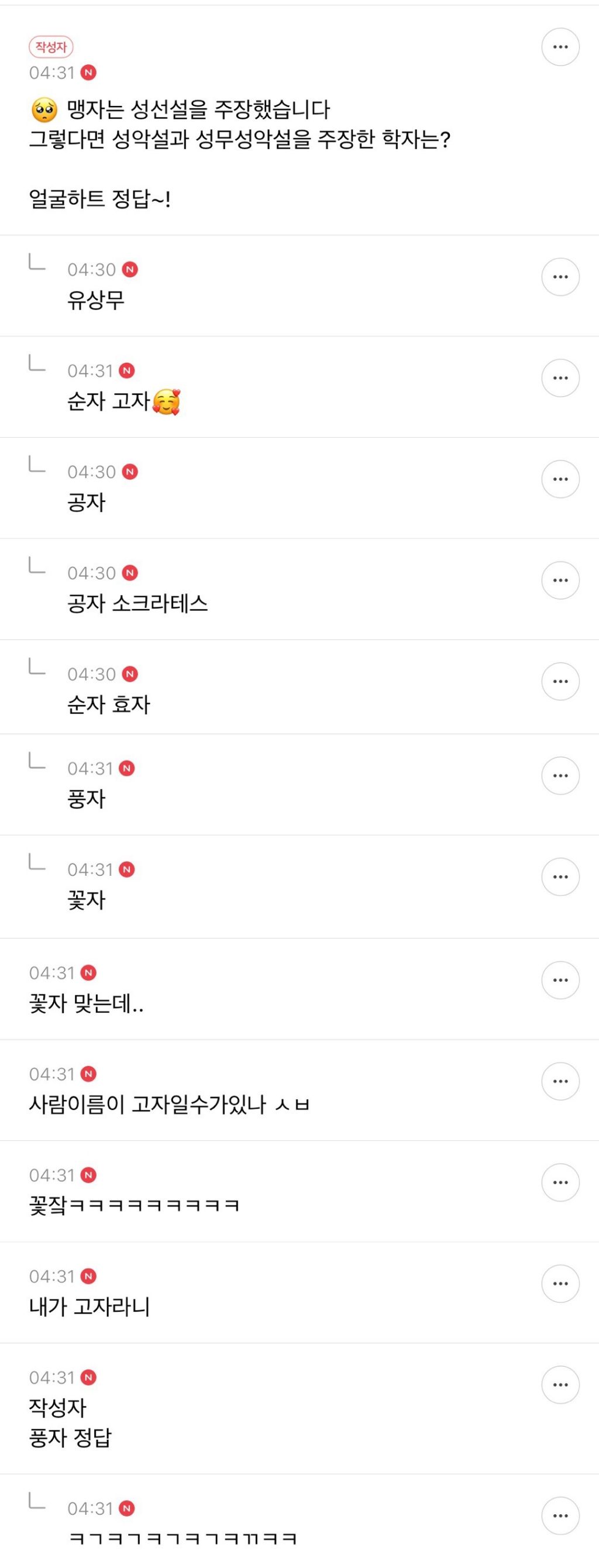This screenshot has height=1568, width=599.
Task: Show options for the comment 꽃자 맞는데..
Action: tap(560, 980)
